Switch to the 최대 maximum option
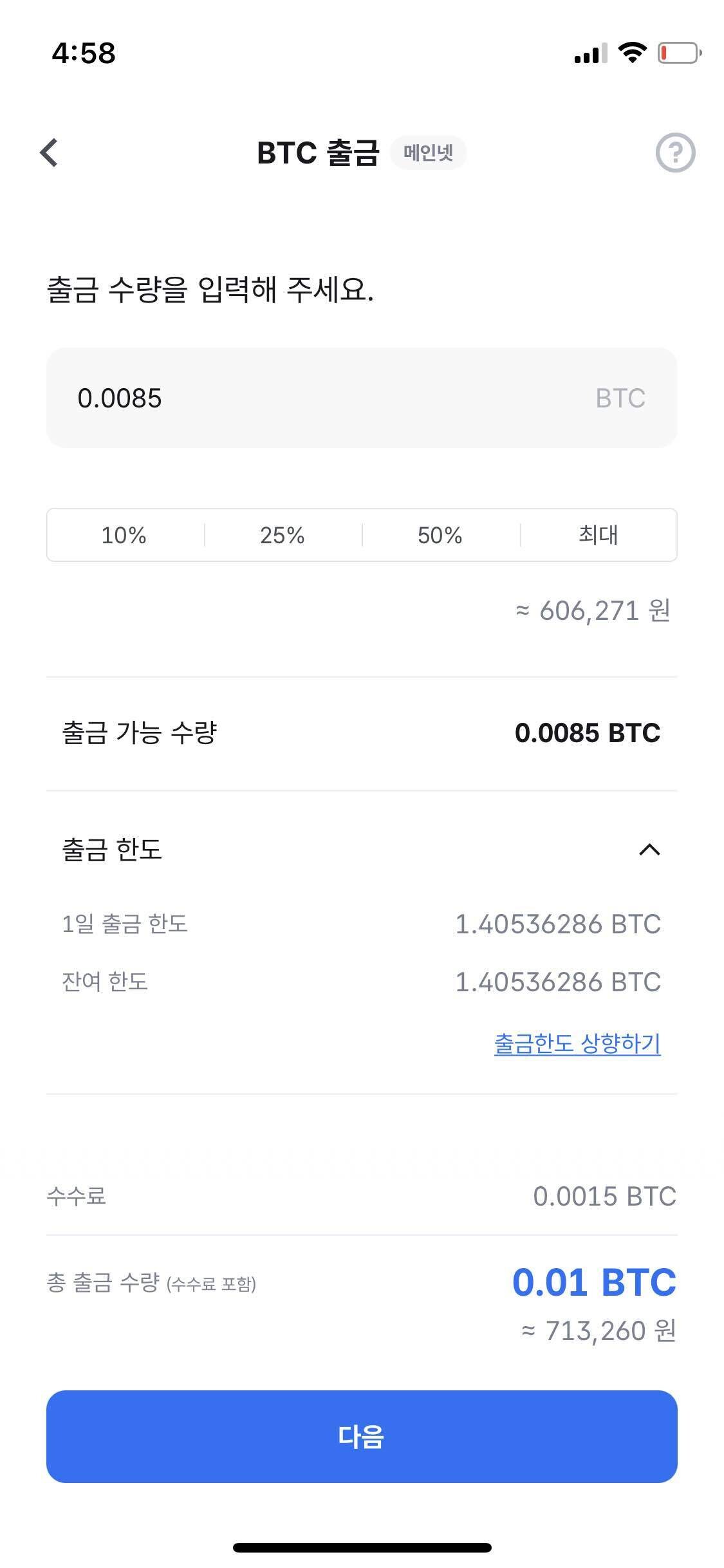This screenshot has height=1568, width=724. point(599,534)
